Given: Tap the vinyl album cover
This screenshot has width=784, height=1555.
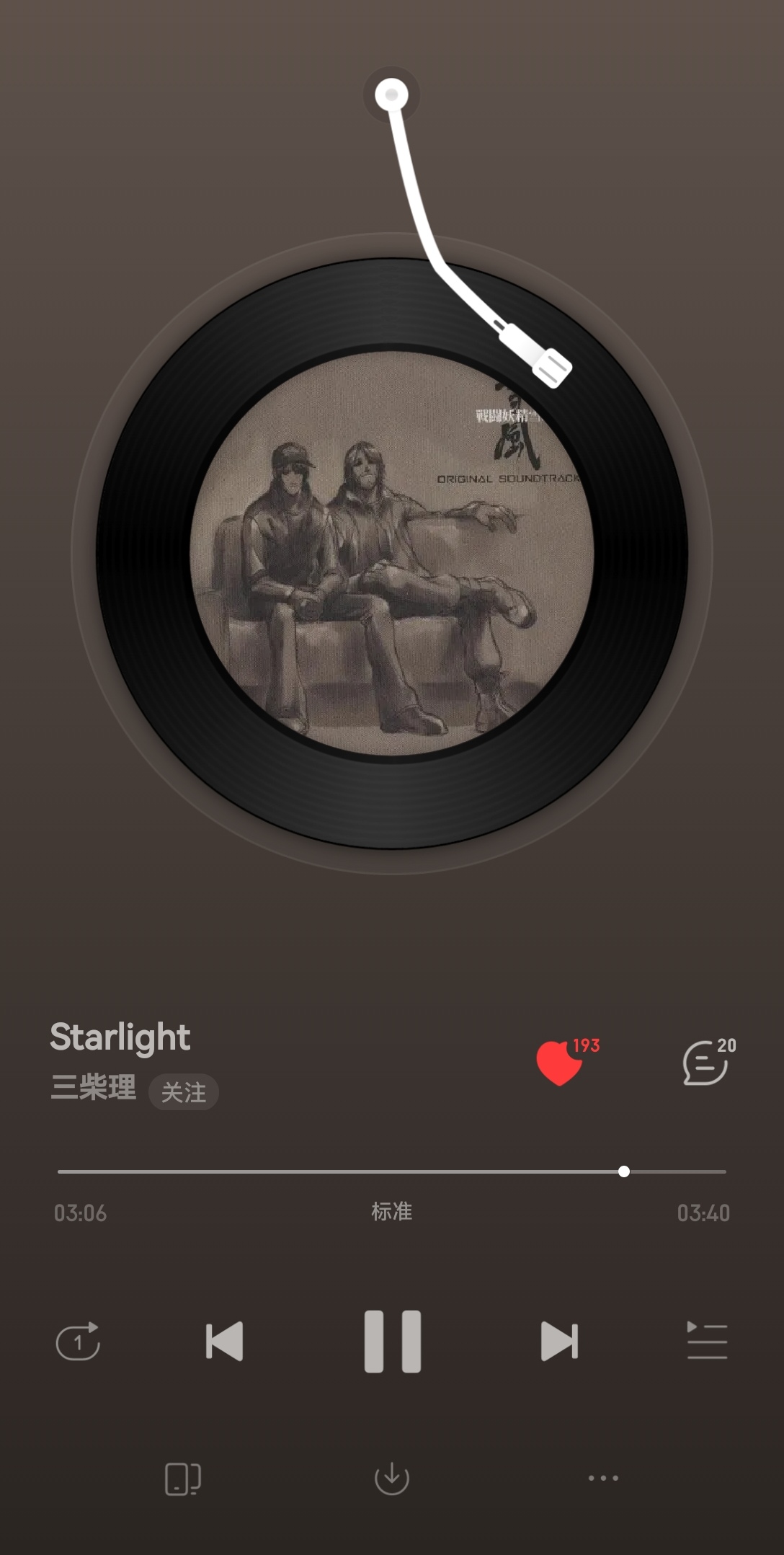Looking at the screenshot, I should pos(392,553).
